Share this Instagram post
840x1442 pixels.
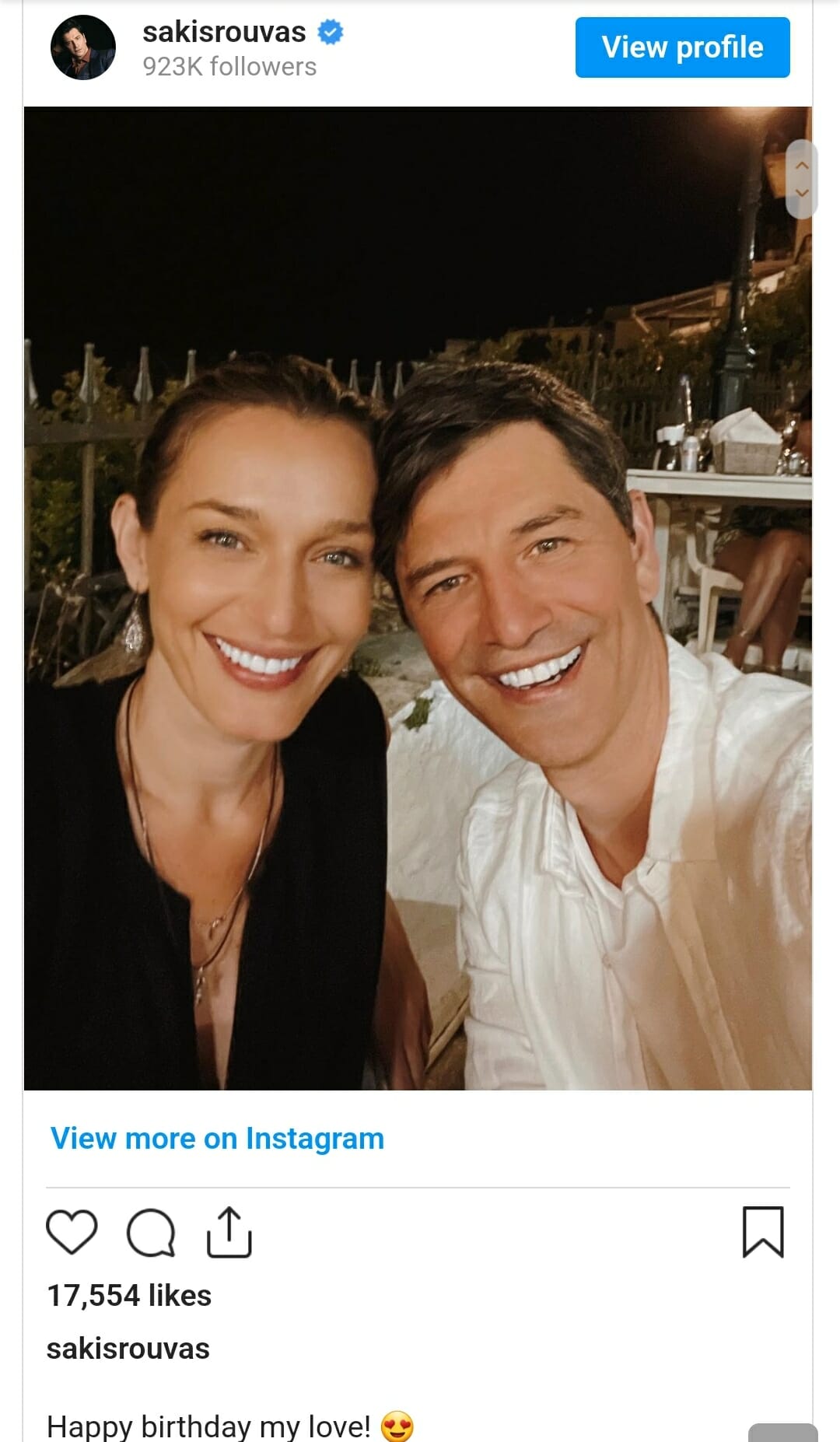[229, 1232]
